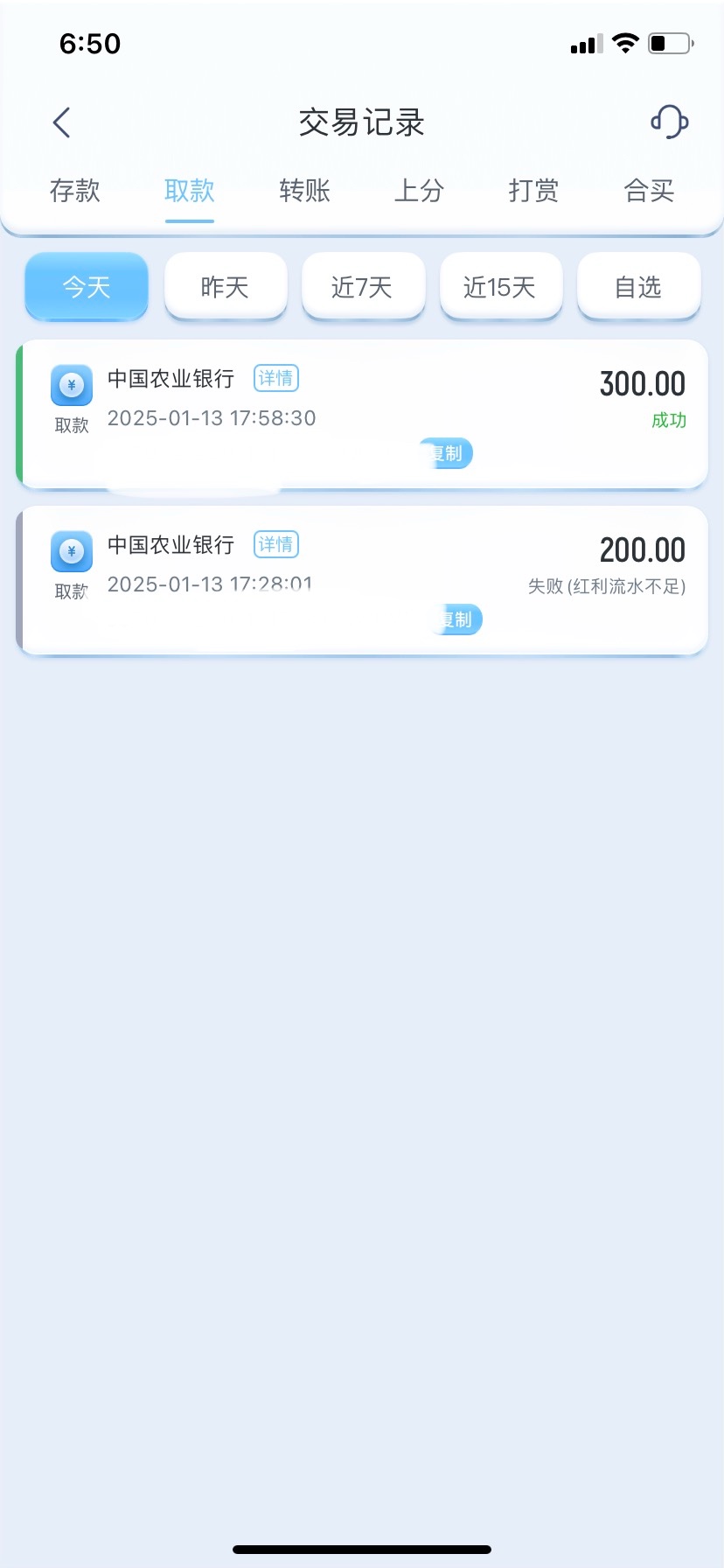Tap 复制 on the 200.00 record
724x1568 pixels.
point(458,619)
